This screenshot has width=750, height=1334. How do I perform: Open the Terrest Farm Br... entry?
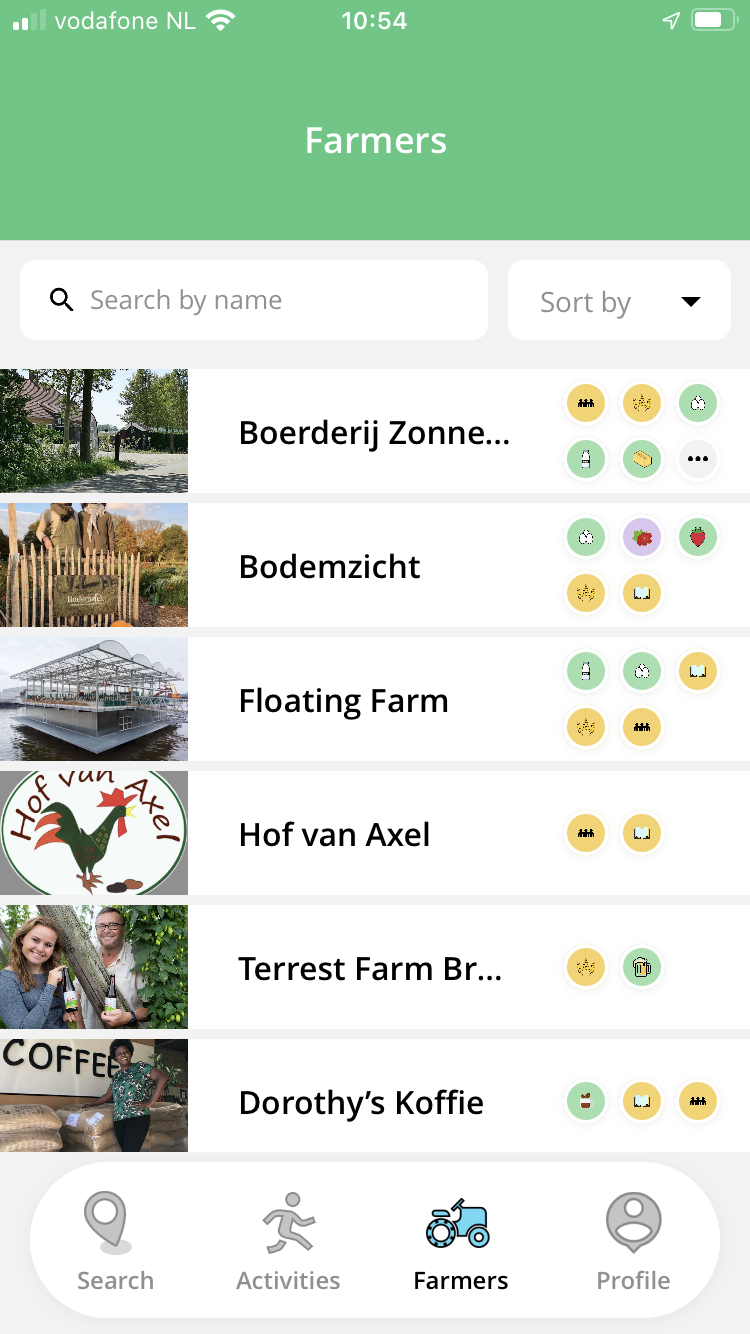(369, 969)
